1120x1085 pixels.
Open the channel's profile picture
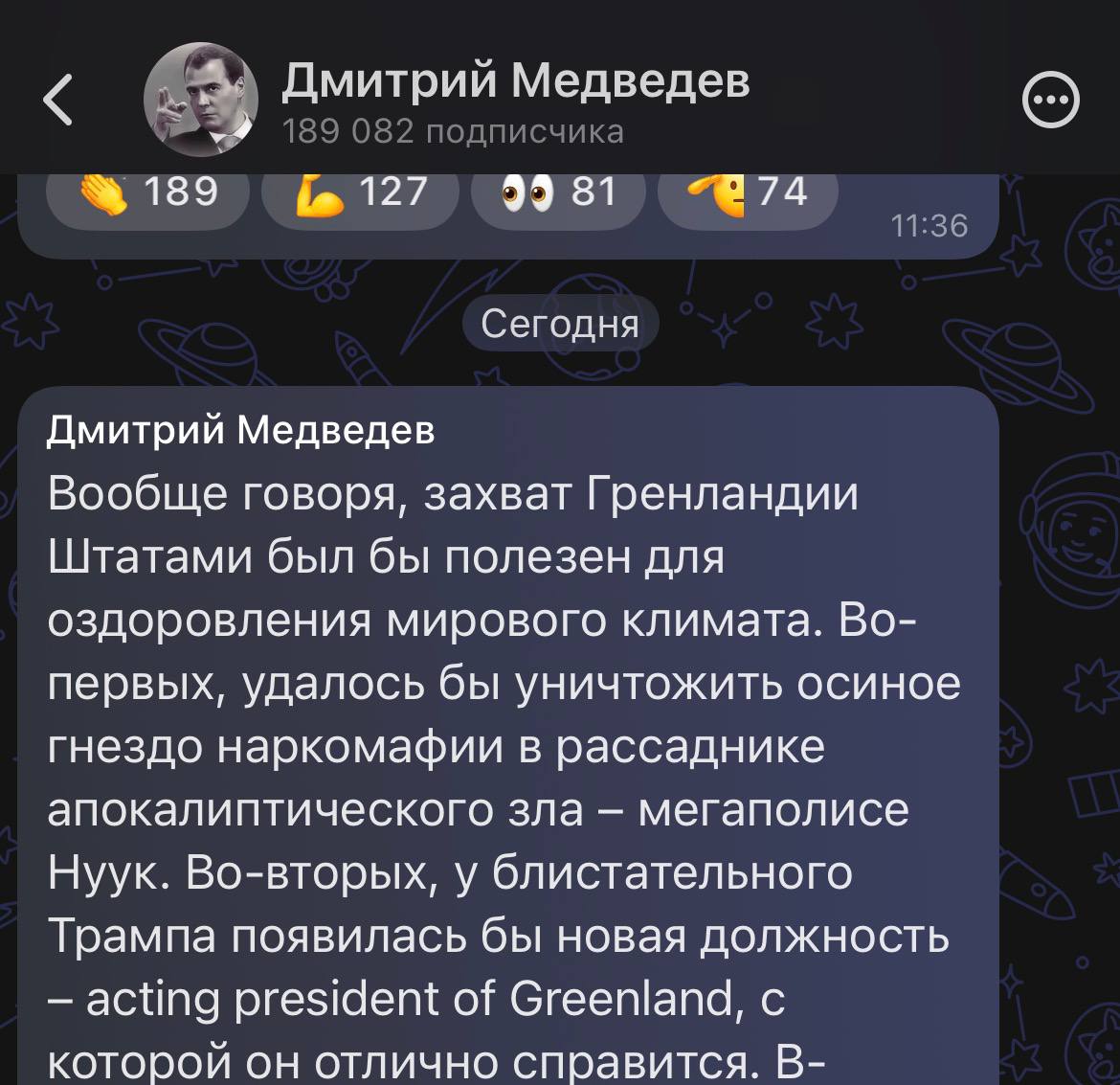coord(200,102)
